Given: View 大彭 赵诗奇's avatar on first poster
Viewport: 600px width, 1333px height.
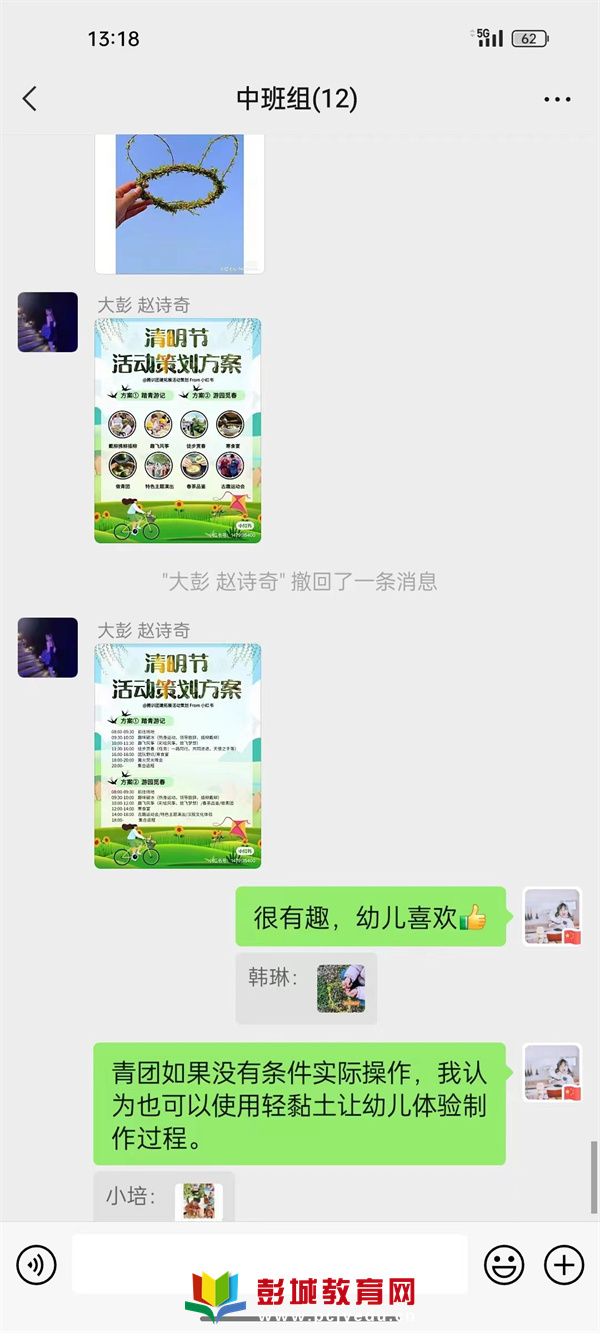Looking at the screenshot, I should pyautogui.click(x=48, y=322).
